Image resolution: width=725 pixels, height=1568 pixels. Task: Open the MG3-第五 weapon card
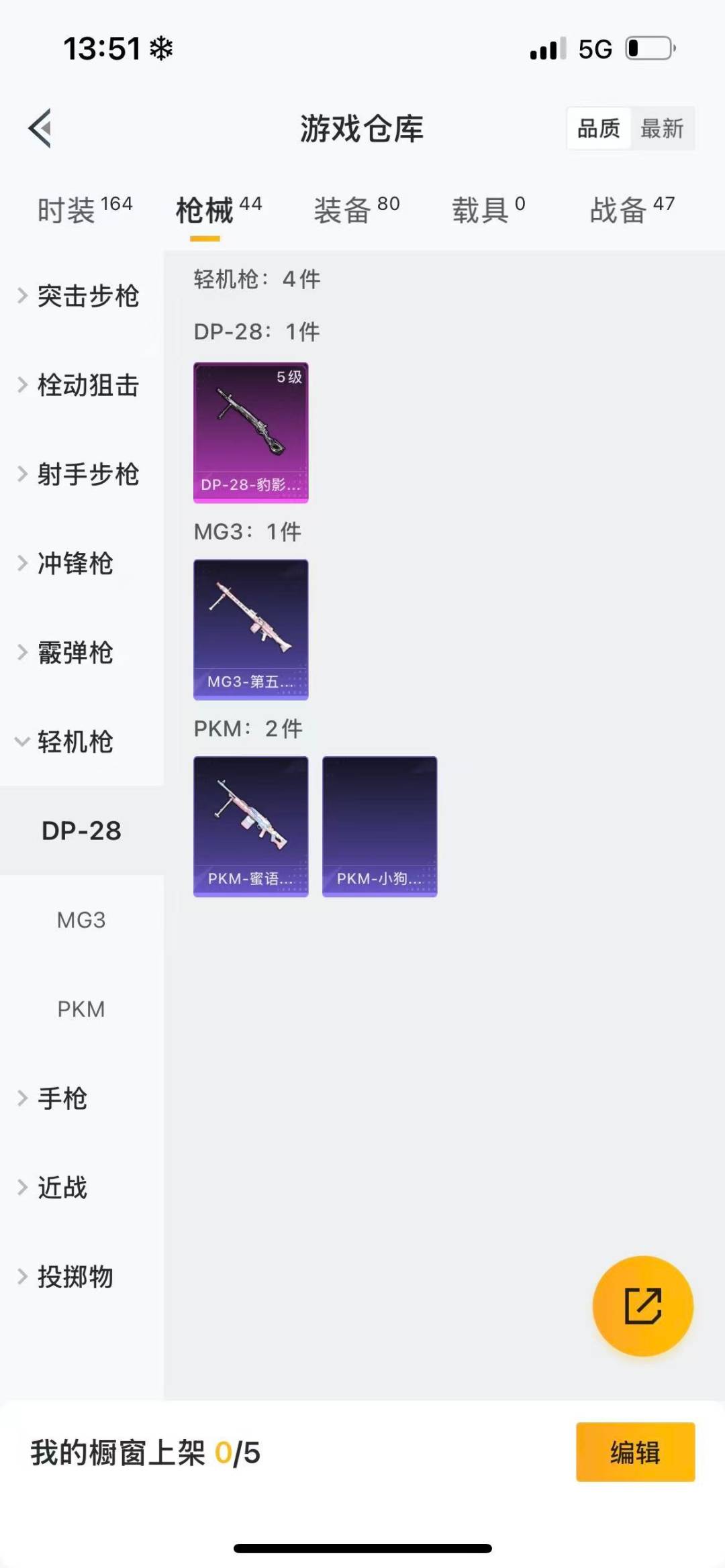[x=251, y=629]
